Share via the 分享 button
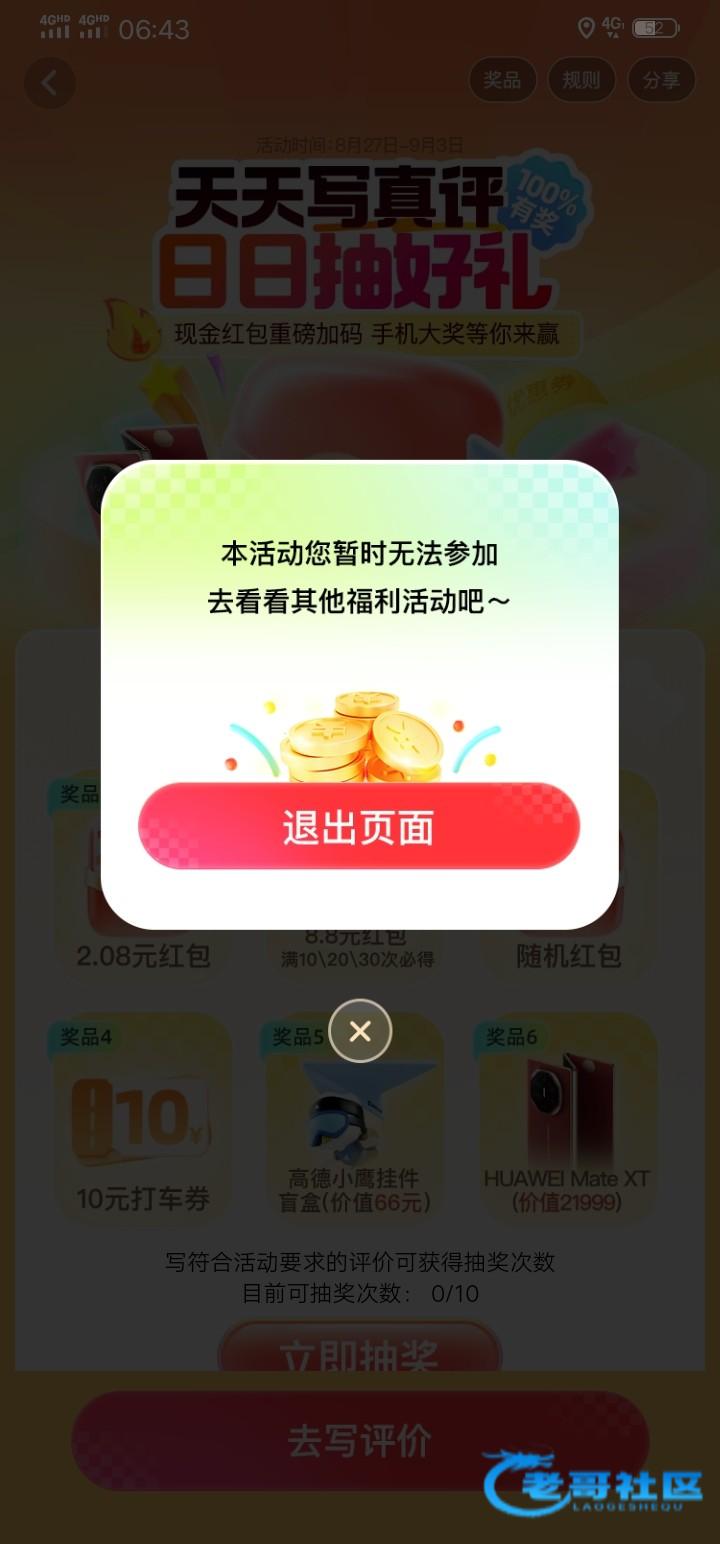 click(661, 80)
